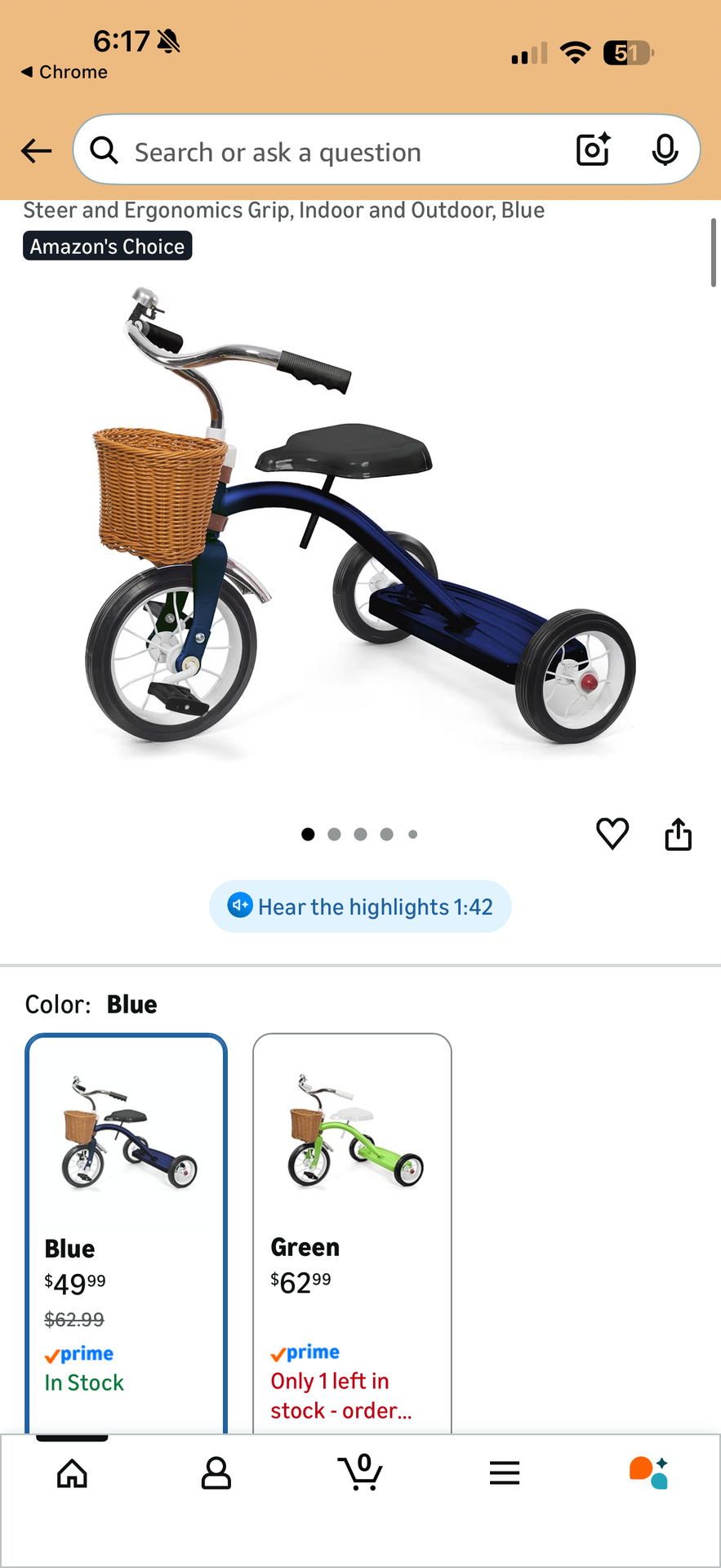Tap the Green tricycle thumbnail image

pyautogui.click(x=352, y=1127)
